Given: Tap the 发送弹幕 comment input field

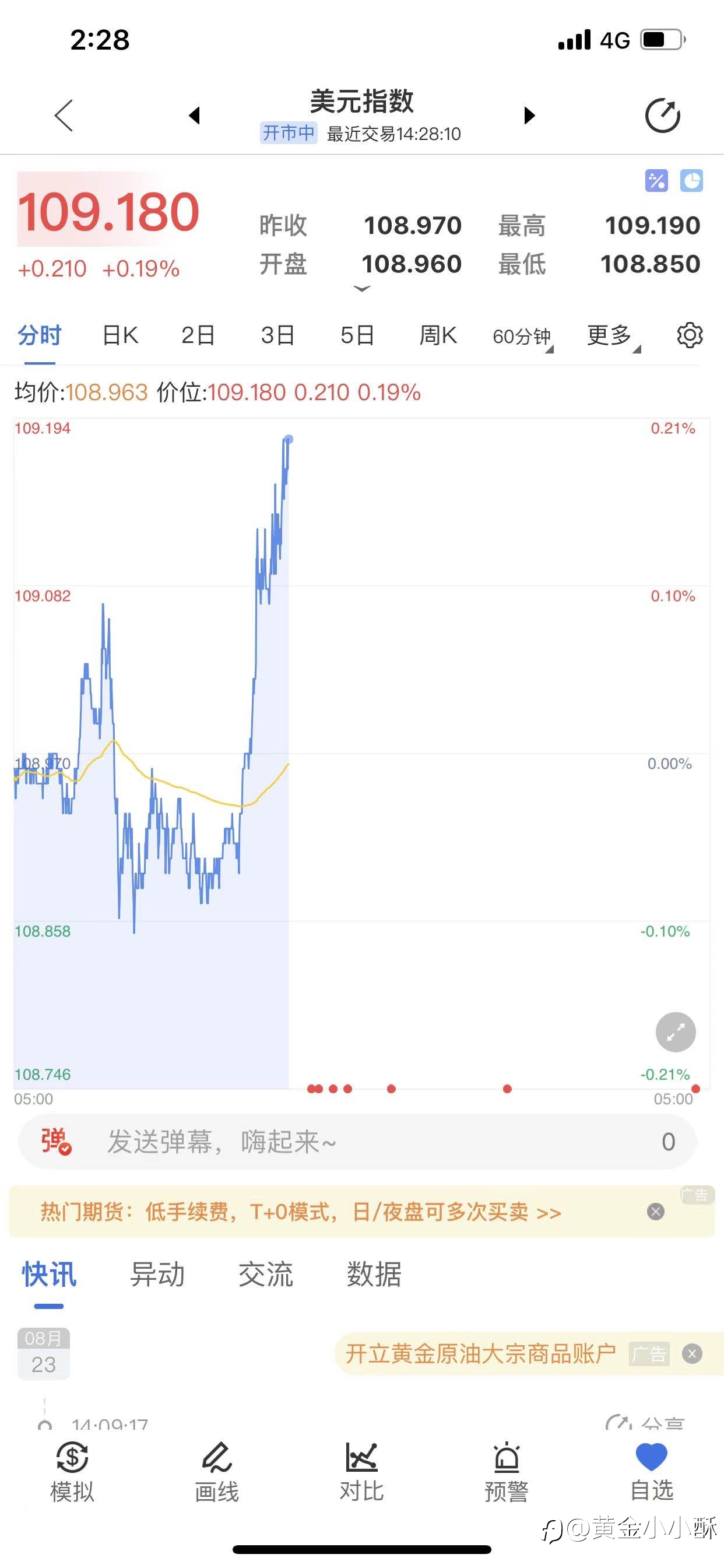Looking at the screenshot, I should pos(357,1142).
